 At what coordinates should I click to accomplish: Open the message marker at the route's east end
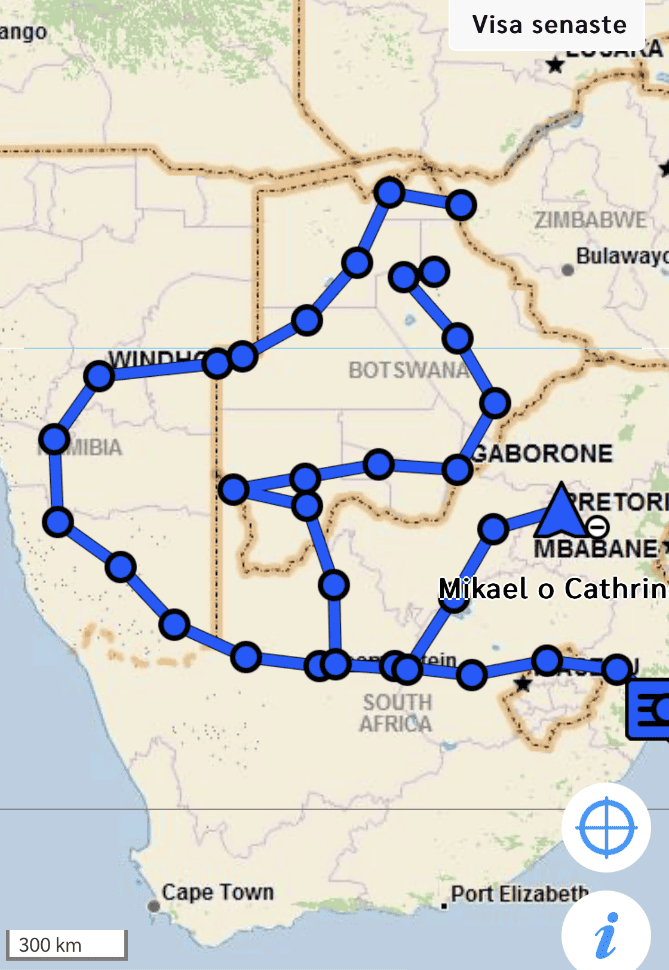pos(650,710)
